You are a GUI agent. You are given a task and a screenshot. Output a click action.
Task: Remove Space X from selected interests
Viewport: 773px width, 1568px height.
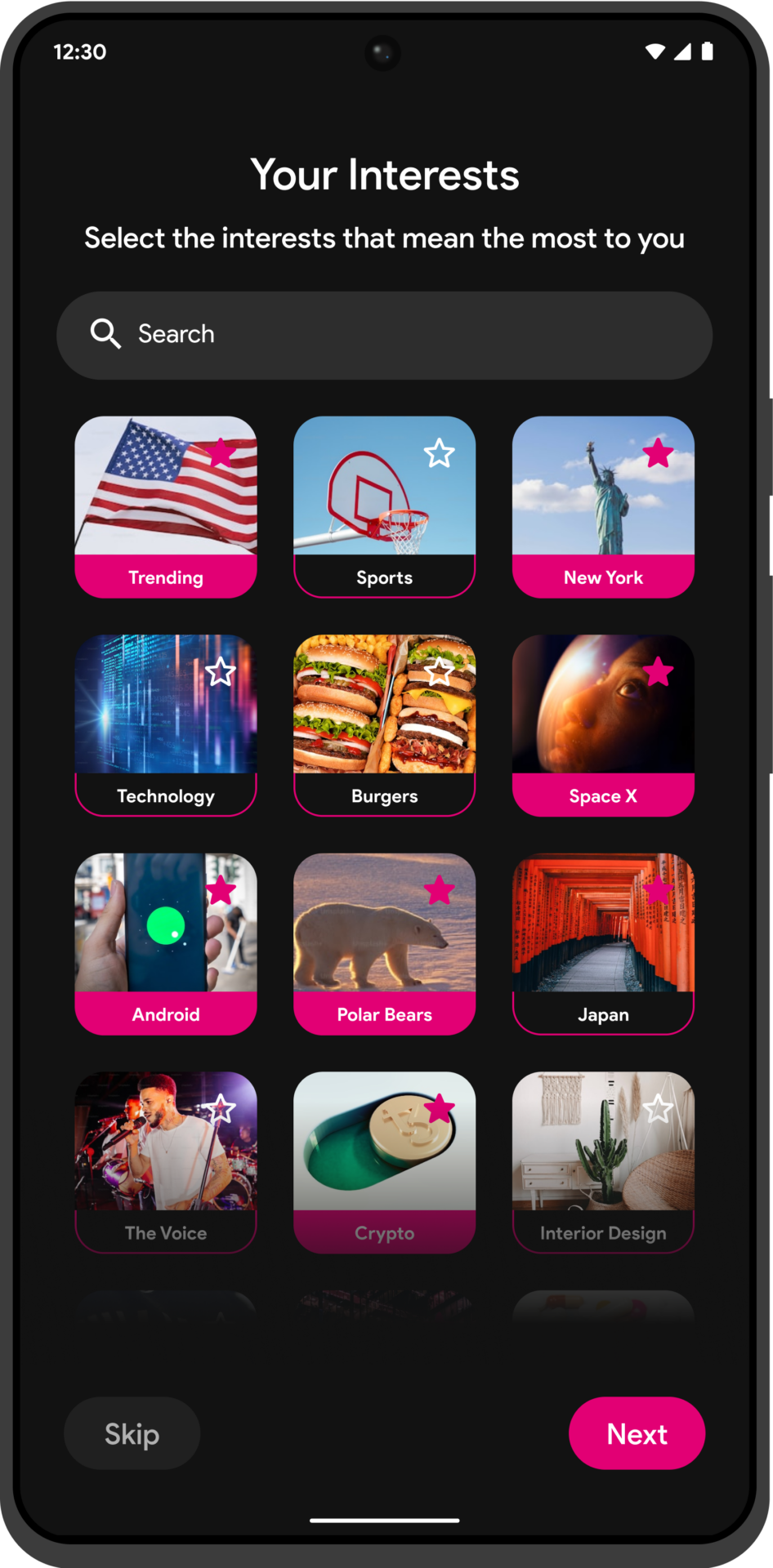pos(603,725)
